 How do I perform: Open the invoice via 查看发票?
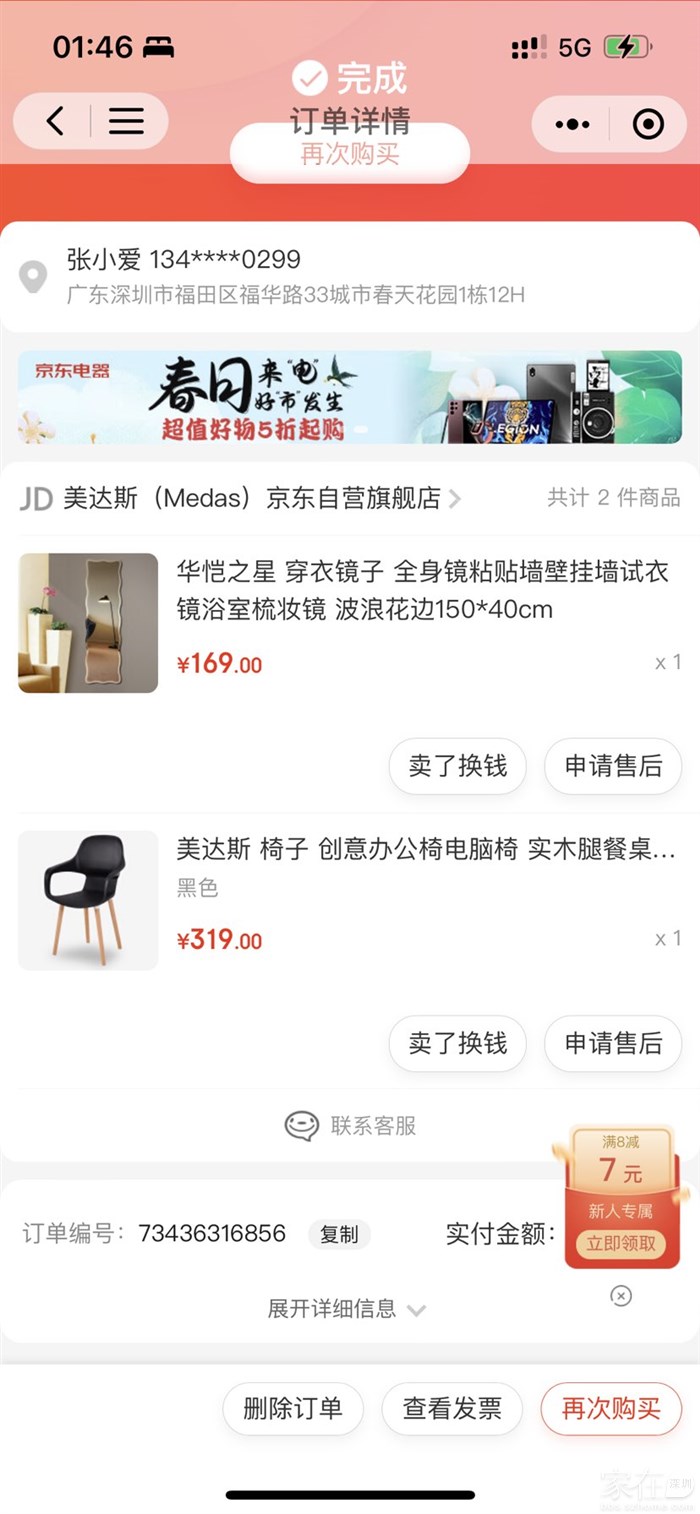tap(452, 1409)
